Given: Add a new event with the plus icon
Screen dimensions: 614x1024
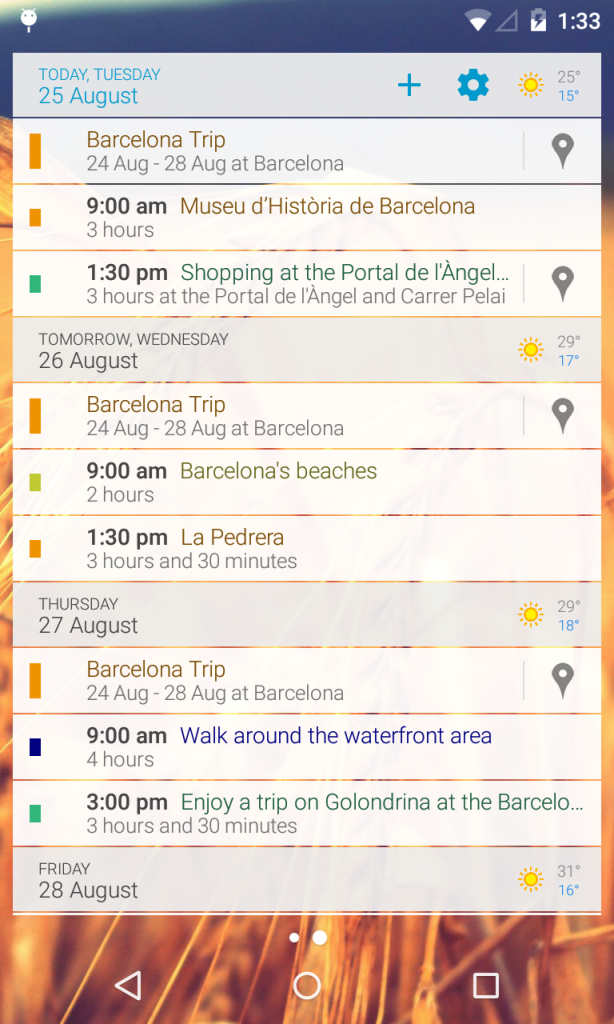Looking at the screenshot, I should pyautogui.click(x=409, y=86).
